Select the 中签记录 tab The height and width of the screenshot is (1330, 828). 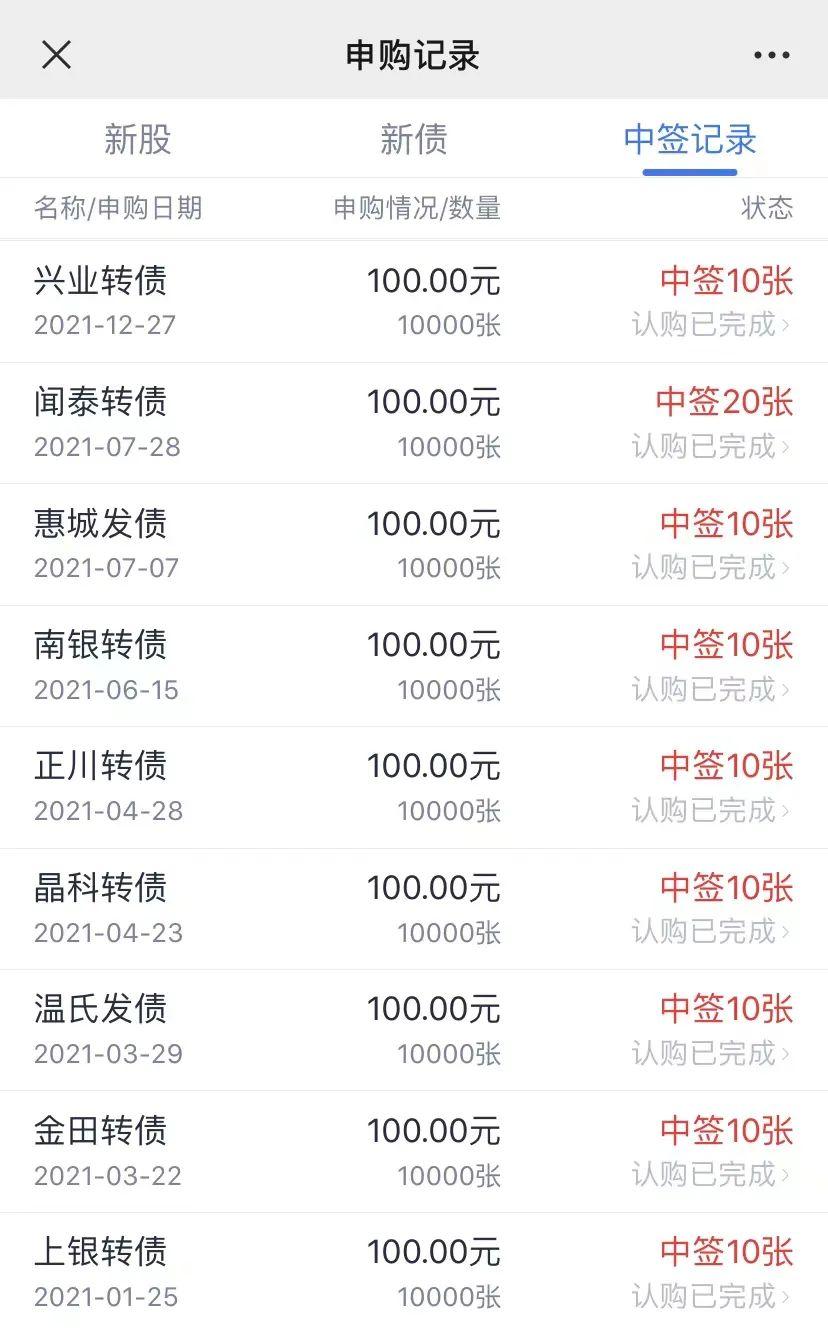tap(690, 140)
